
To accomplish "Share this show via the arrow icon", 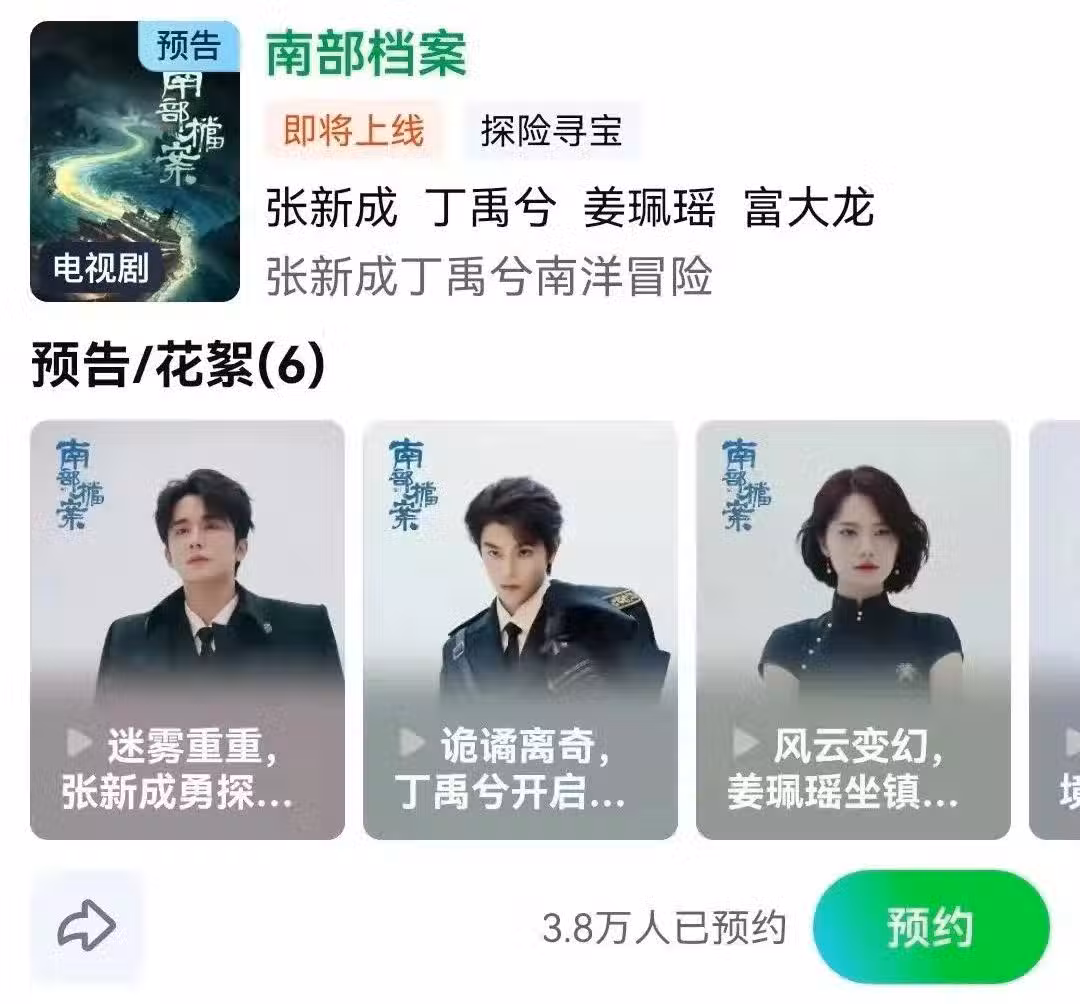I will (87, 928).
